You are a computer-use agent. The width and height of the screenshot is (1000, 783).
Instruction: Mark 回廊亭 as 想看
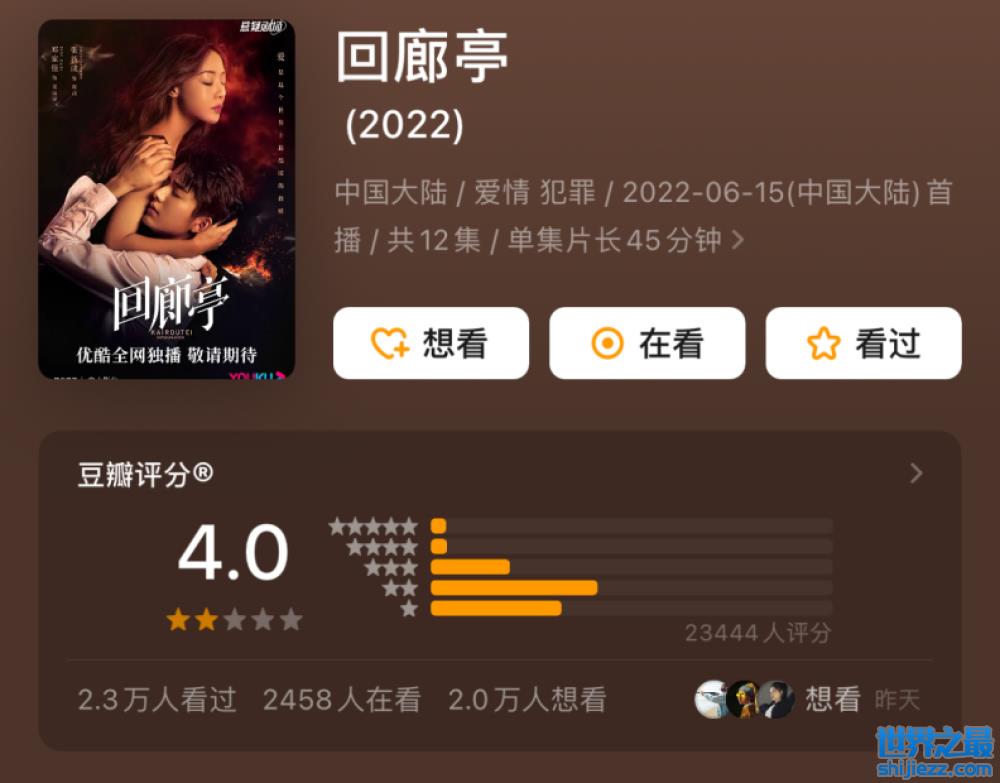pos(430,343)
